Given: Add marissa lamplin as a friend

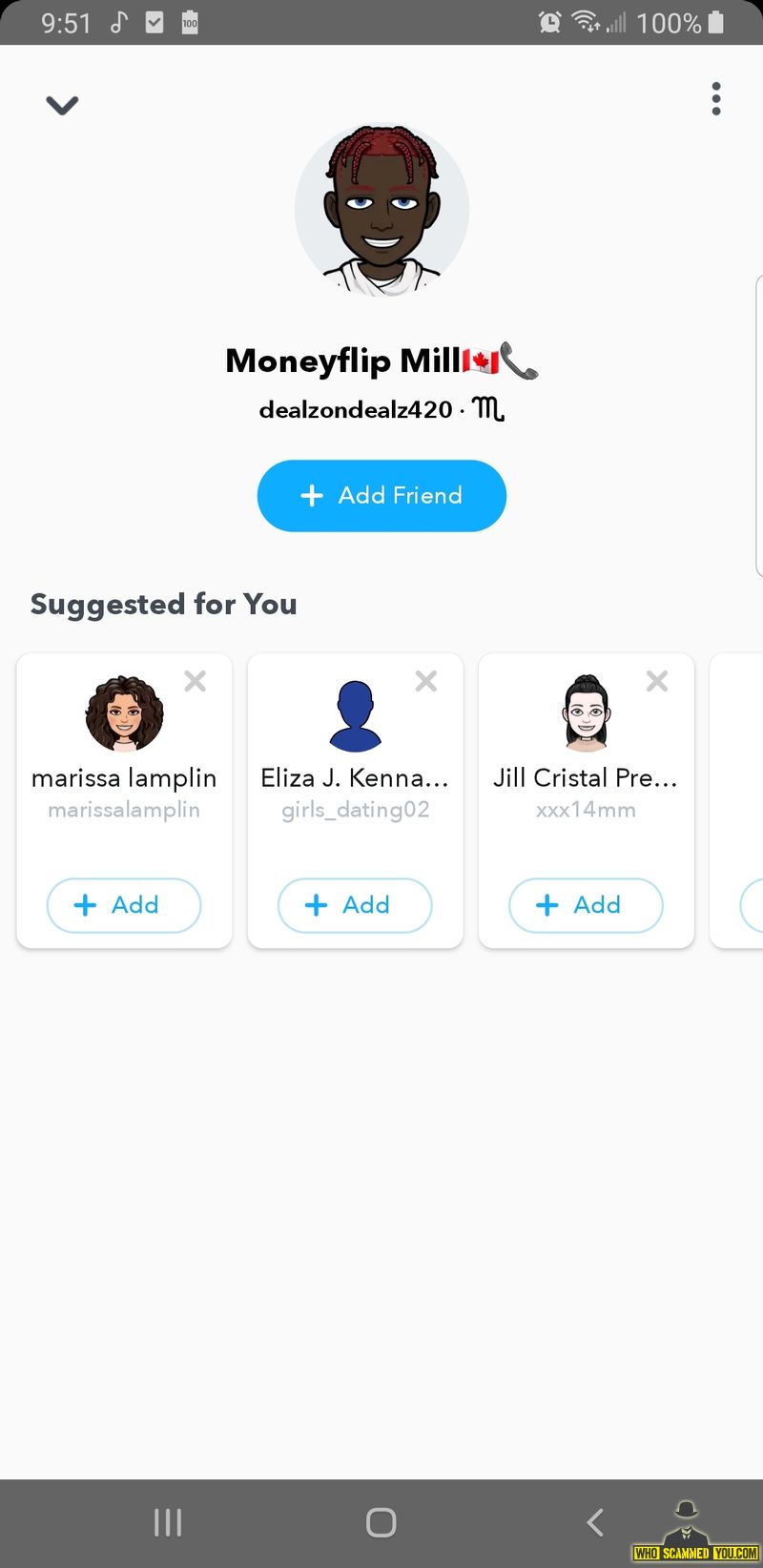Looking at the screenshot, I should click(x=124, y=905).
